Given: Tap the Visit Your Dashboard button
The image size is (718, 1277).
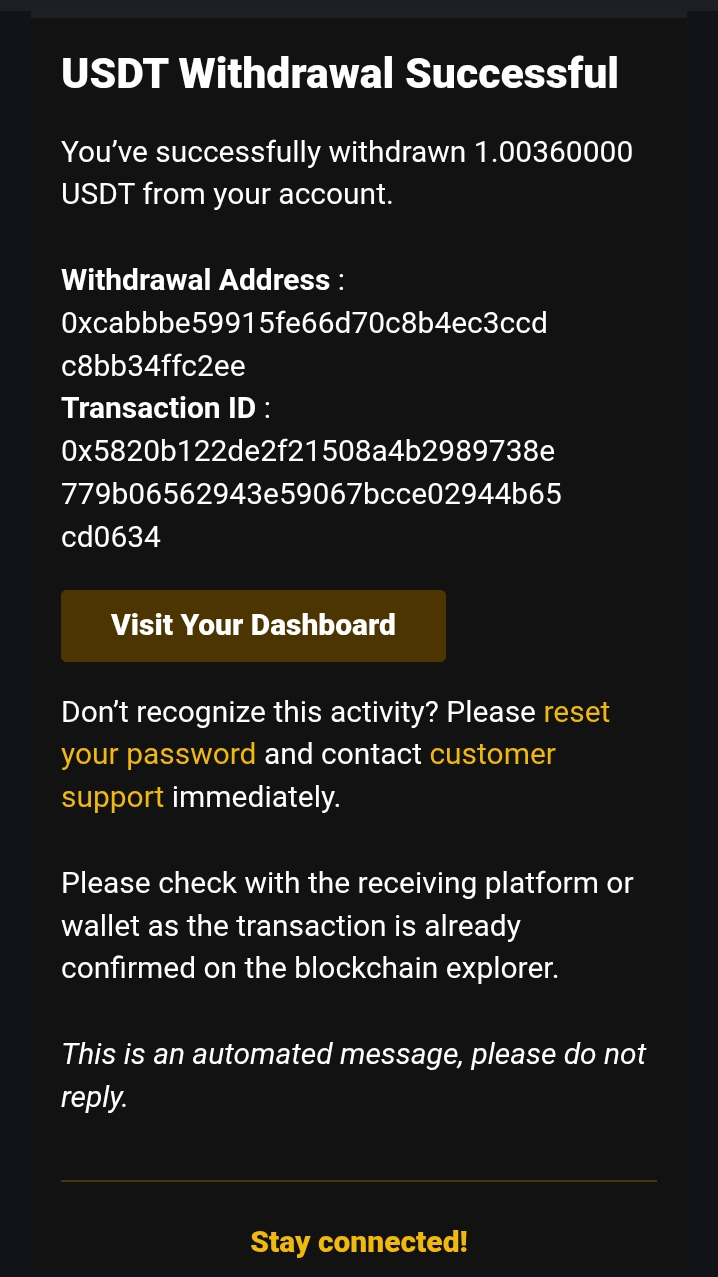Looking at the screenshot, I should 253,626.
